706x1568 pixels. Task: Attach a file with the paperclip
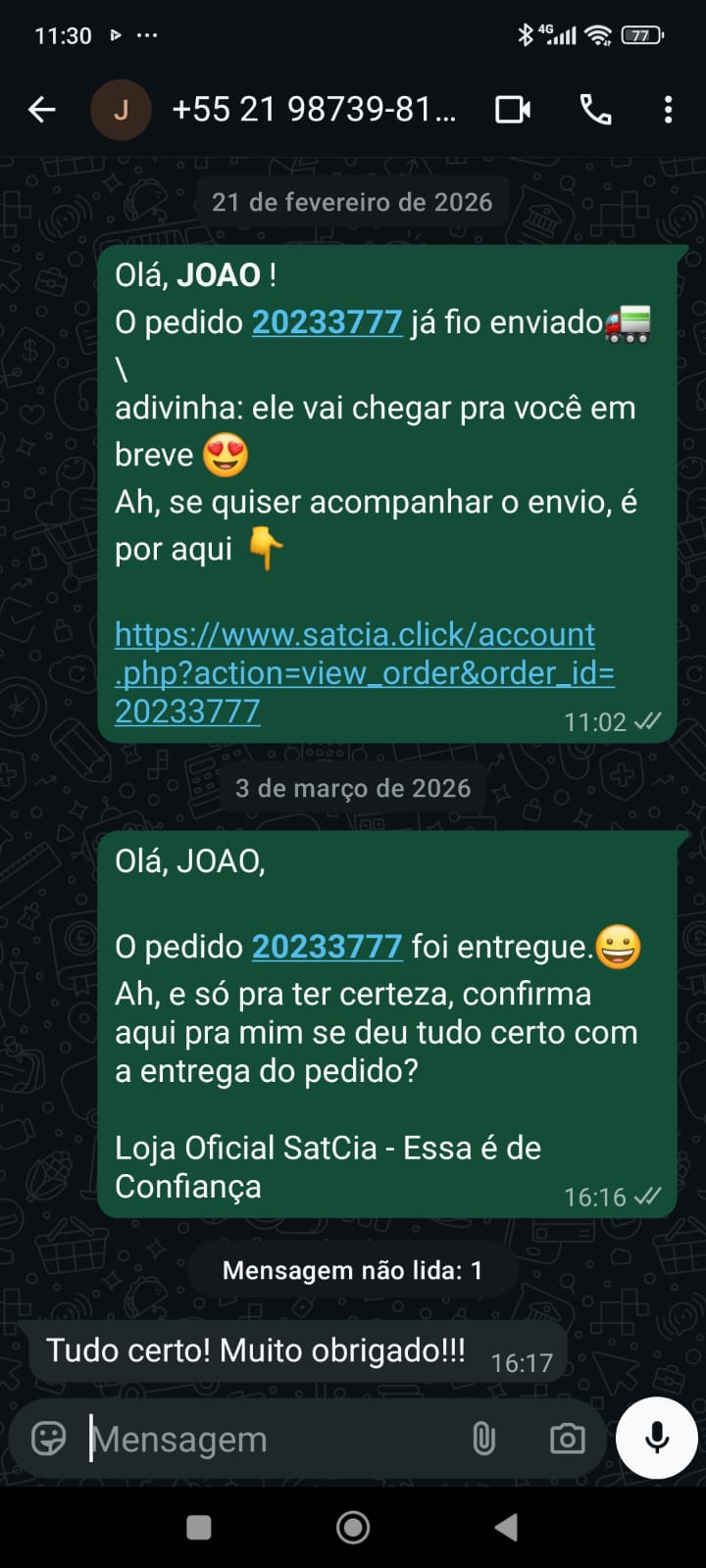tap(483, 1439)
